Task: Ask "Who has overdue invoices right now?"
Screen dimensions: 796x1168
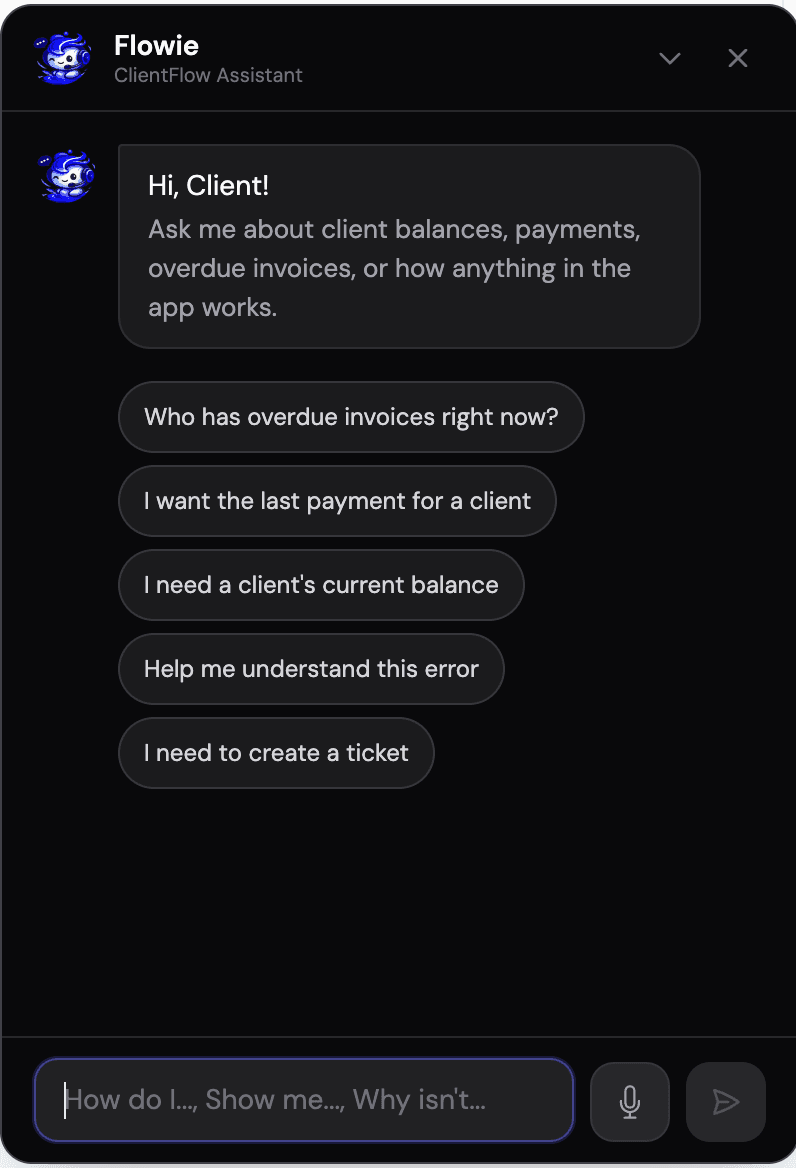Action: click(x=351, y=417)
